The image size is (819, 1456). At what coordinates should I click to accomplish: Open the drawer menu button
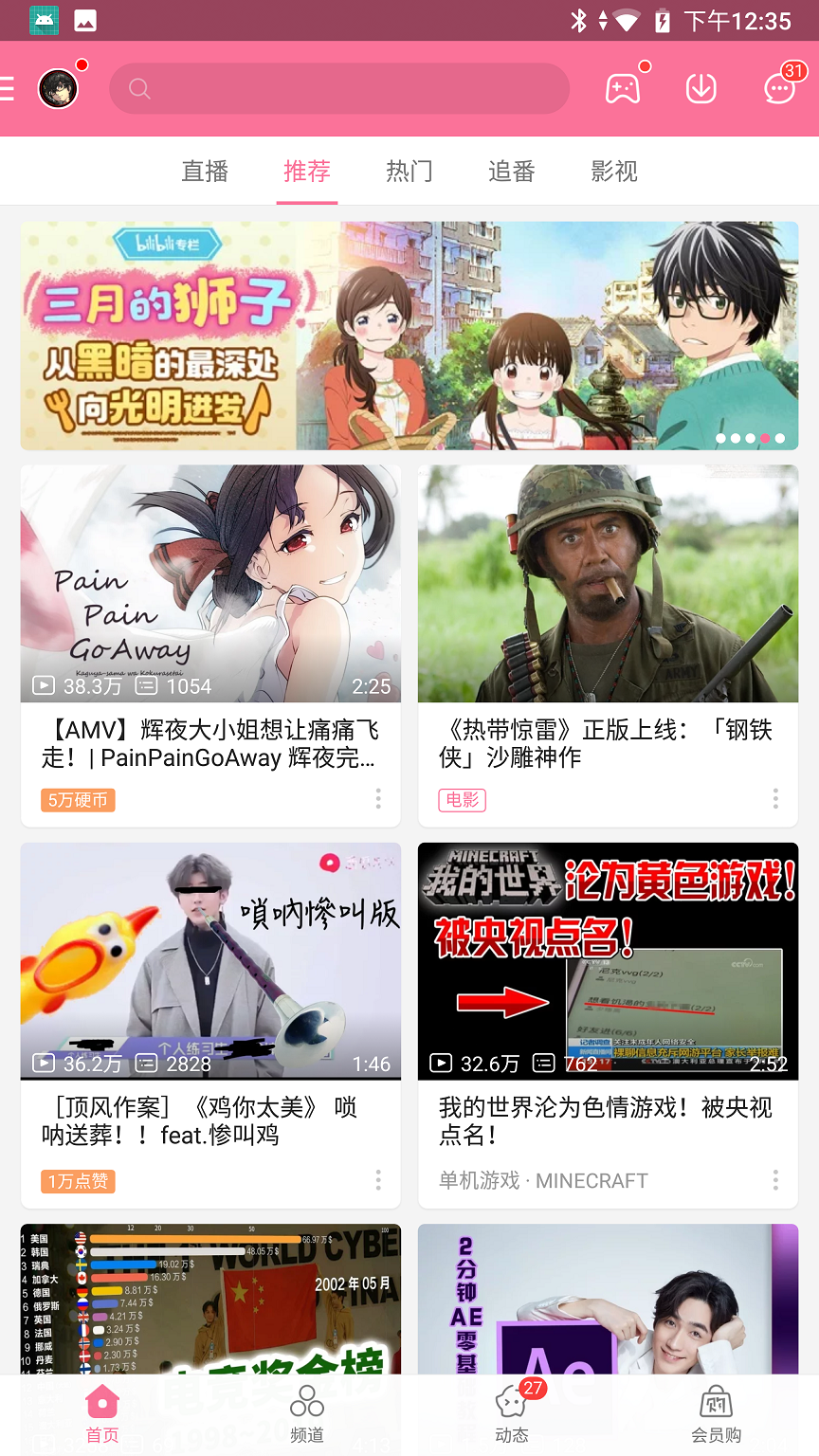click(8, 89)
